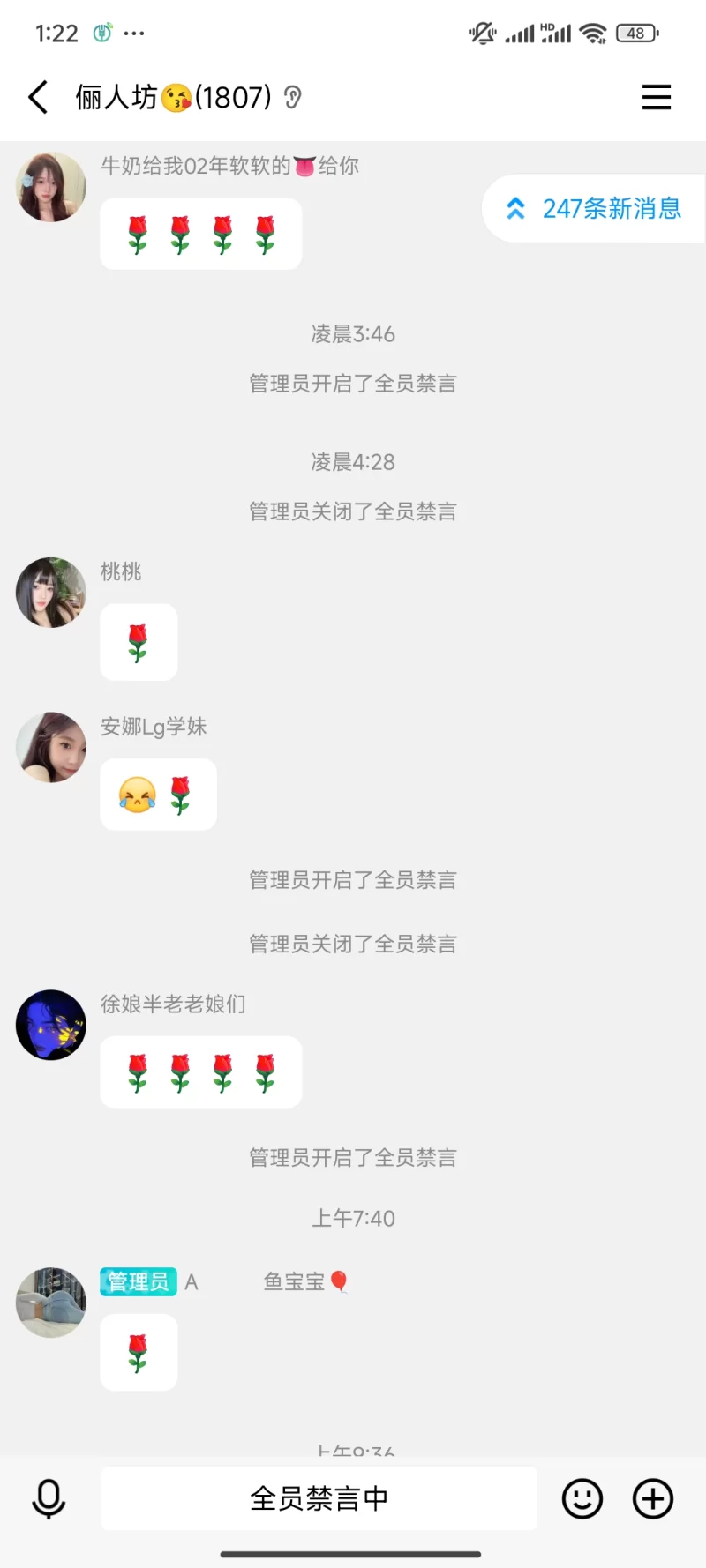Image resolution: width=706 pixels, height=1568 pixels.
Task: View 徐娘半老老娘们's avatar profile
Action: (x=51, y=1025)
